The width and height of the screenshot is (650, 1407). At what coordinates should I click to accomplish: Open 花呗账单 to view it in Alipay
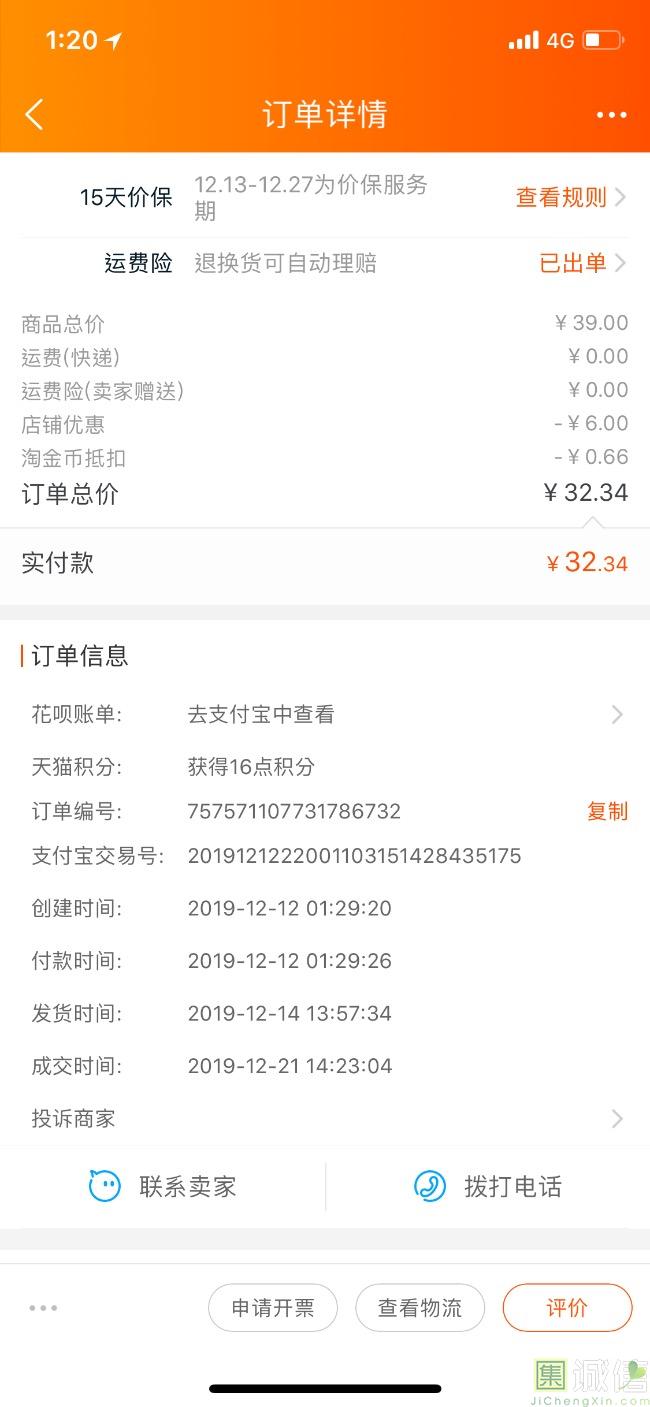(400, 714)
